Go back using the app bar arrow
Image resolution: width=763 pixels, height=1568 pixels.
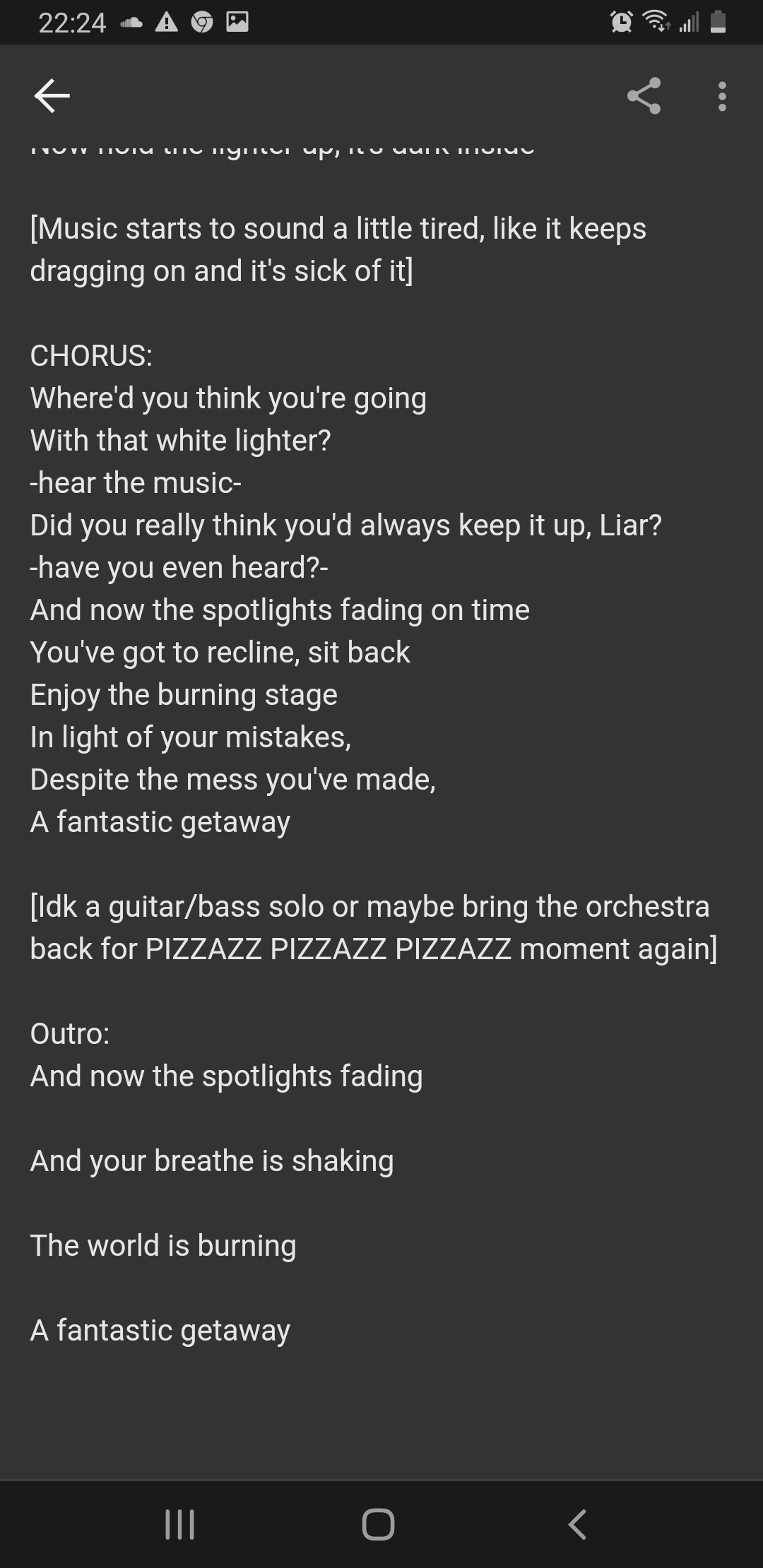point(52,96)
